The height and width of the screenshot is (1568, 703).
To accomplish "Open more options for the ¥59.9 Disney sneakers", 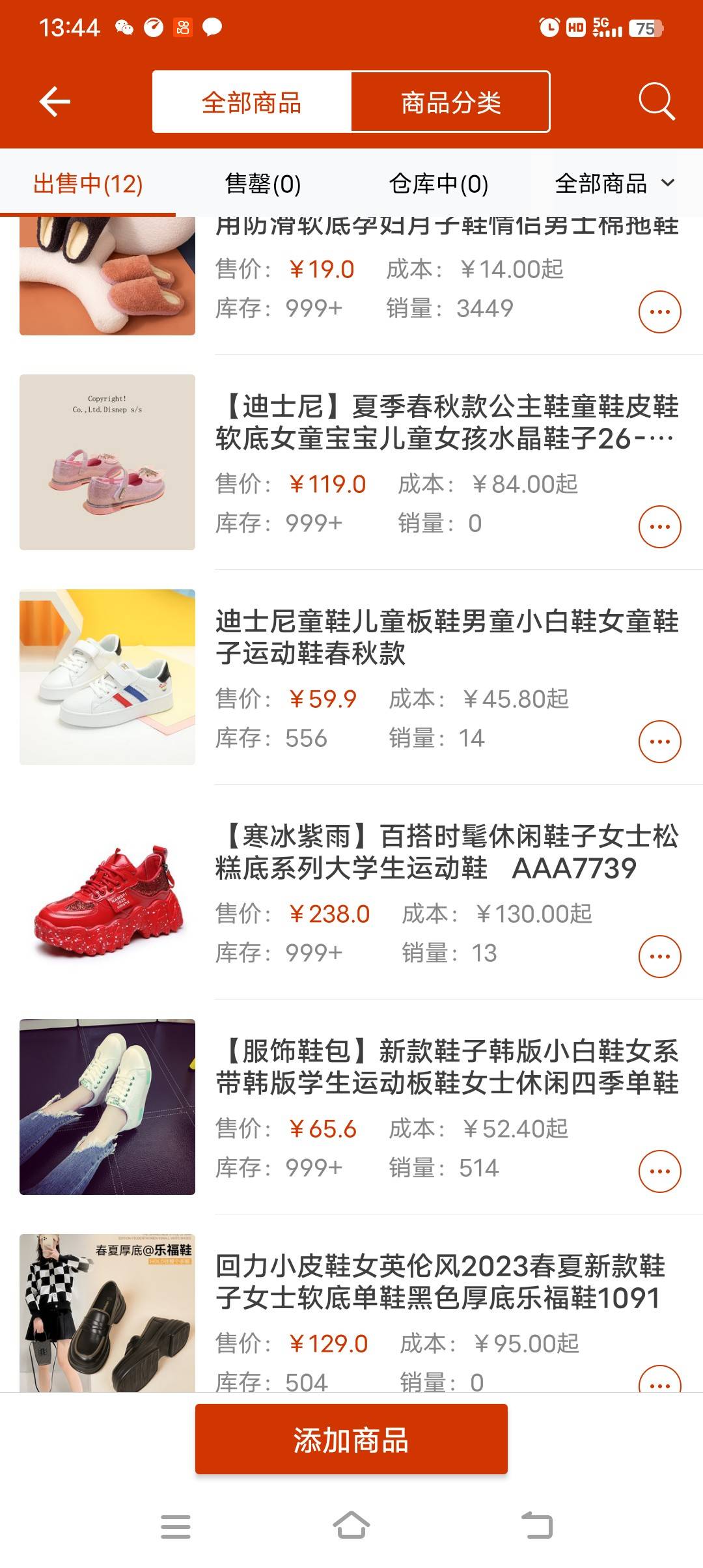I will 659,742.
